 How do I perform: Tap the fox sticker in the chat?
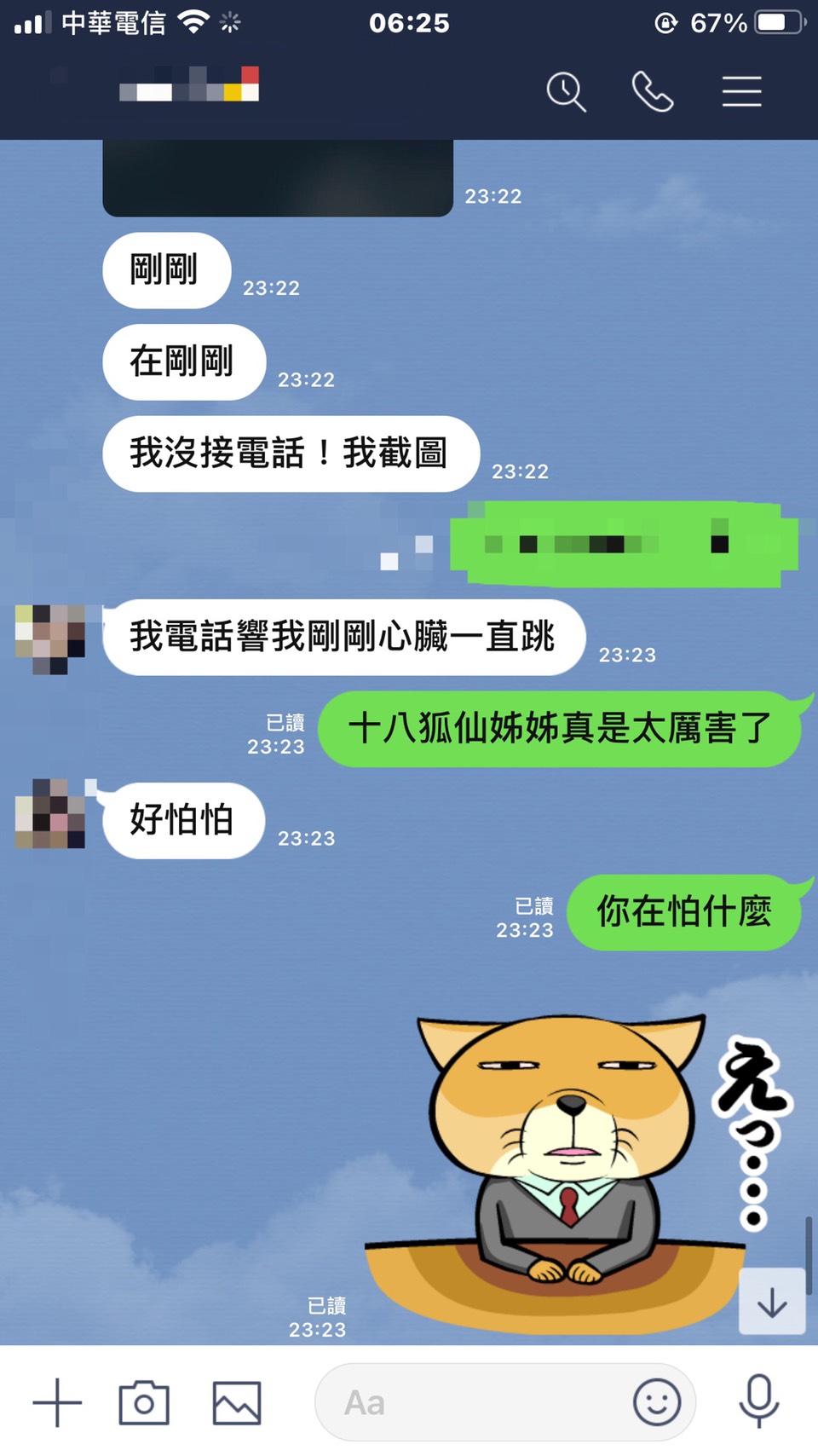tap(562, 1168)
